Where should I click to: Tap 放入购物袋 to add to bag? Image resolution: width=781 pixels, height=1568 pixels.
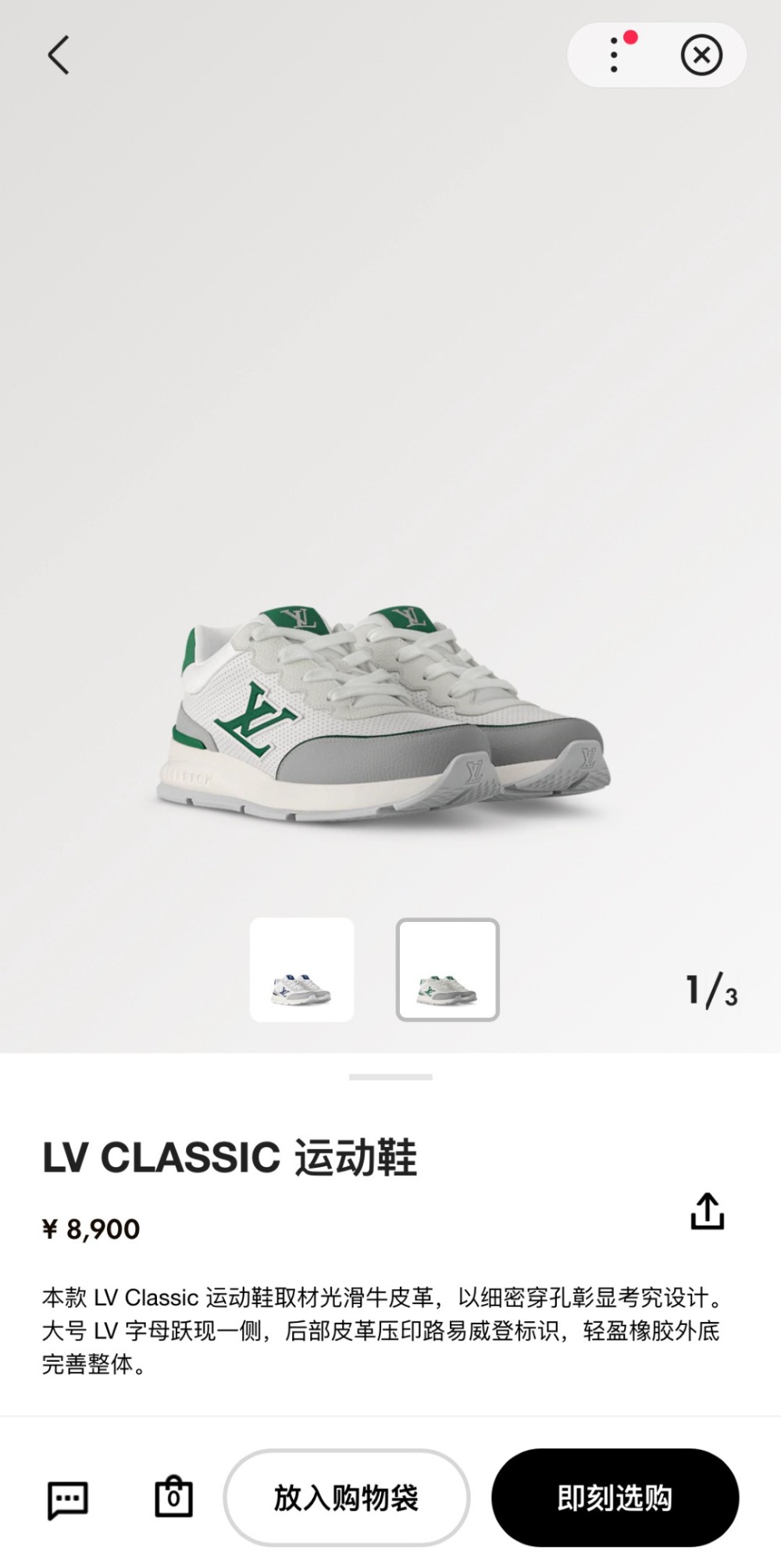[347, 1498]
